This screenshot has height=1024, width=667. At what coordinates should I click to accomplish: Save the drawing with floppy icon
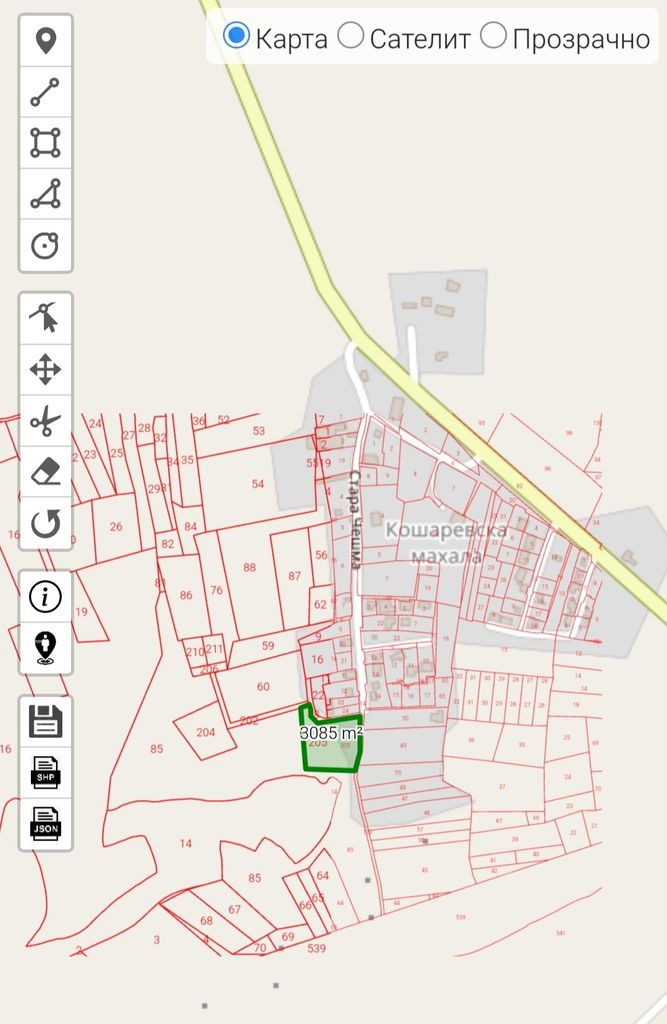click(45, 721)
